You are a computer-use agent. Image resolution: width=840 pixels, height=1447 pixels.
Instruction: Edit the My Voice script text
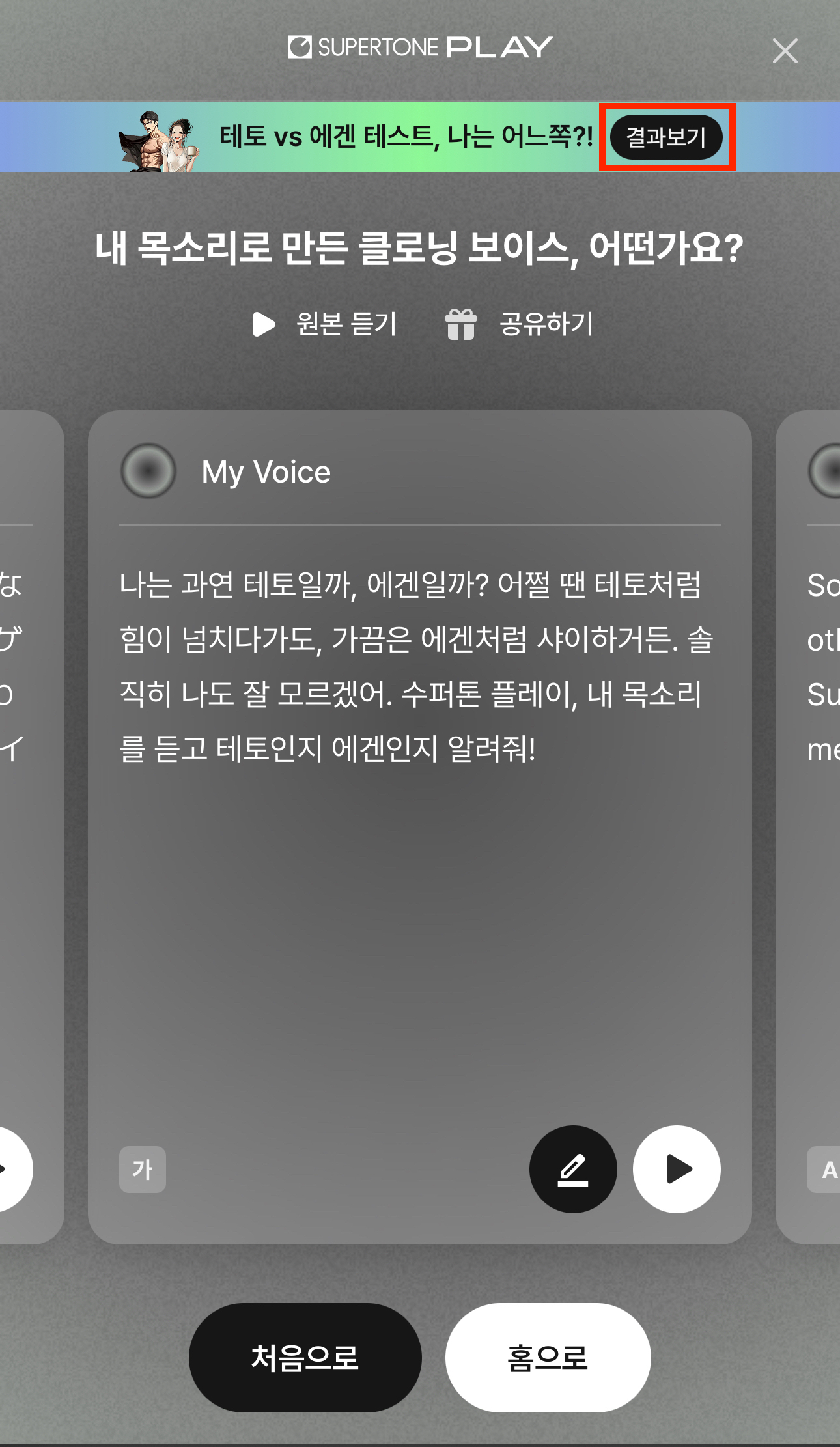[x=573, y=1169]
